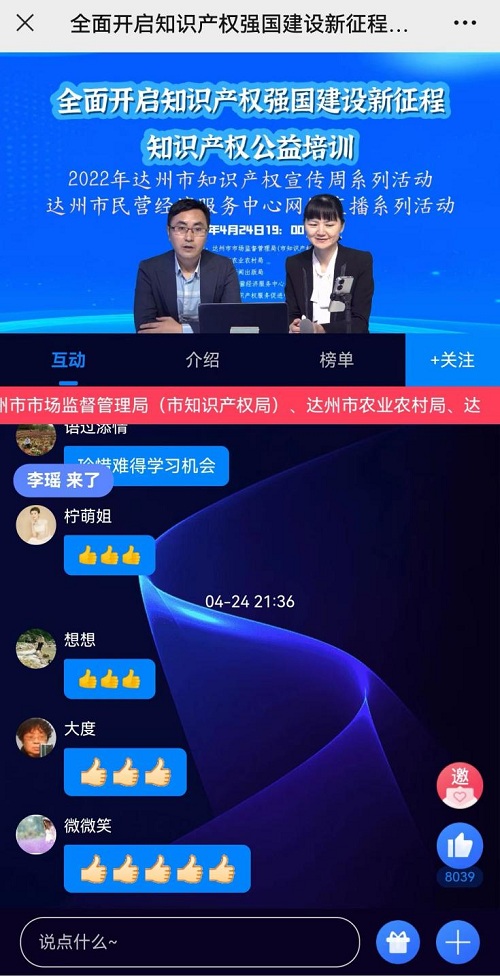This screenshot has height=976, width=500.
Task: Tap the red 邀 invite button
Action: [460, 786]
